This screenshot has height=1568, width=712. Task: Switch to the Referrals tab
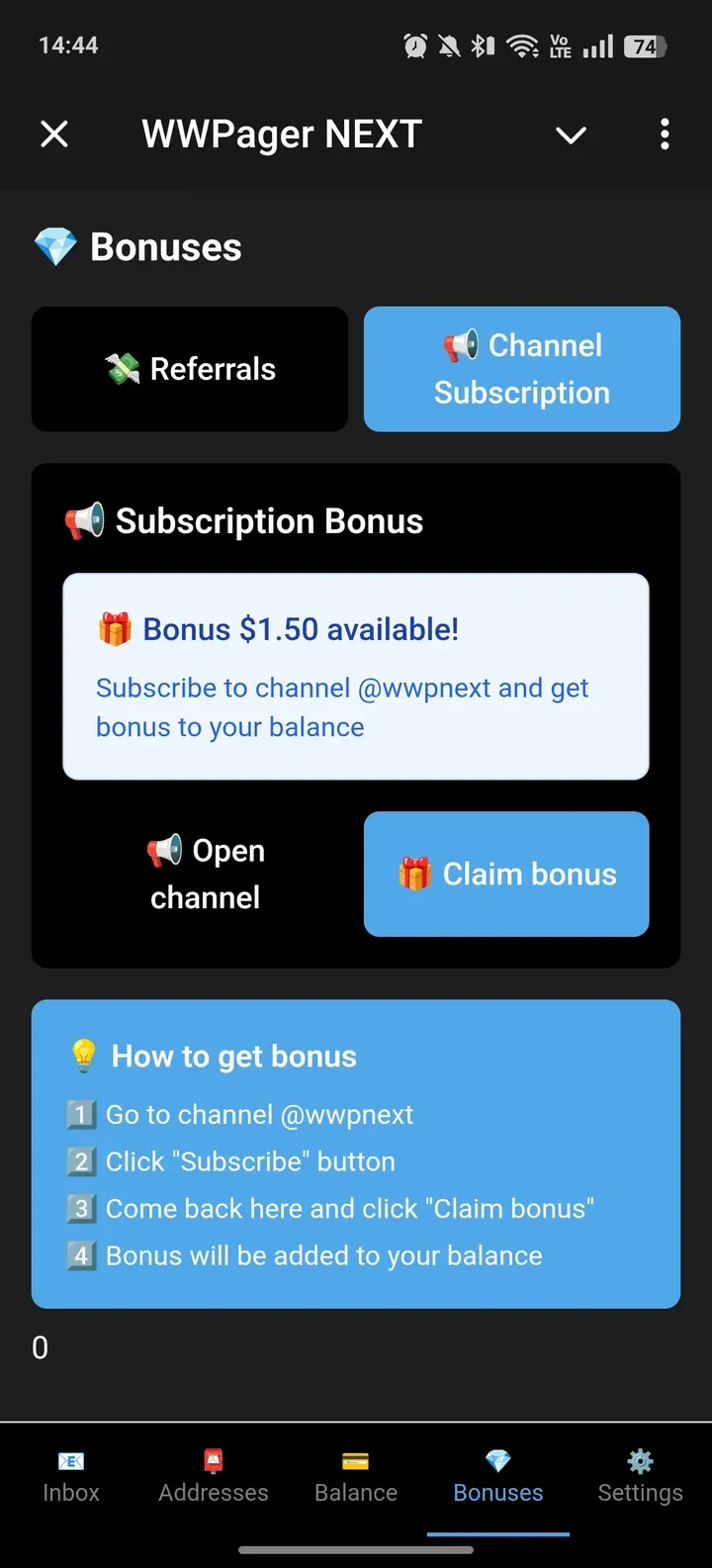click(190, 368)
